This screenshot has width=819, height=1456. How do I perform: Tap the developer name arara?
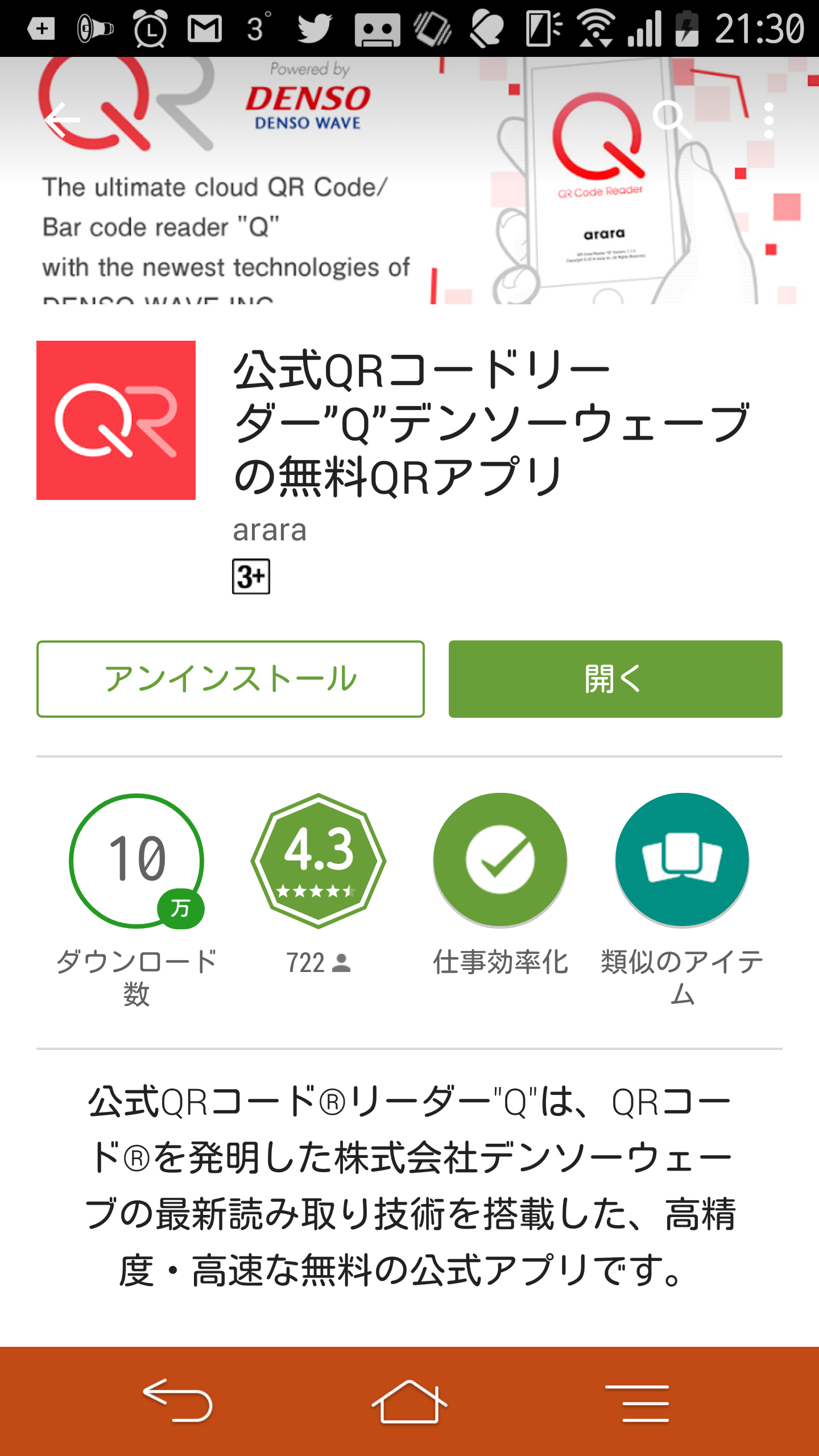[x=270, y=530]
